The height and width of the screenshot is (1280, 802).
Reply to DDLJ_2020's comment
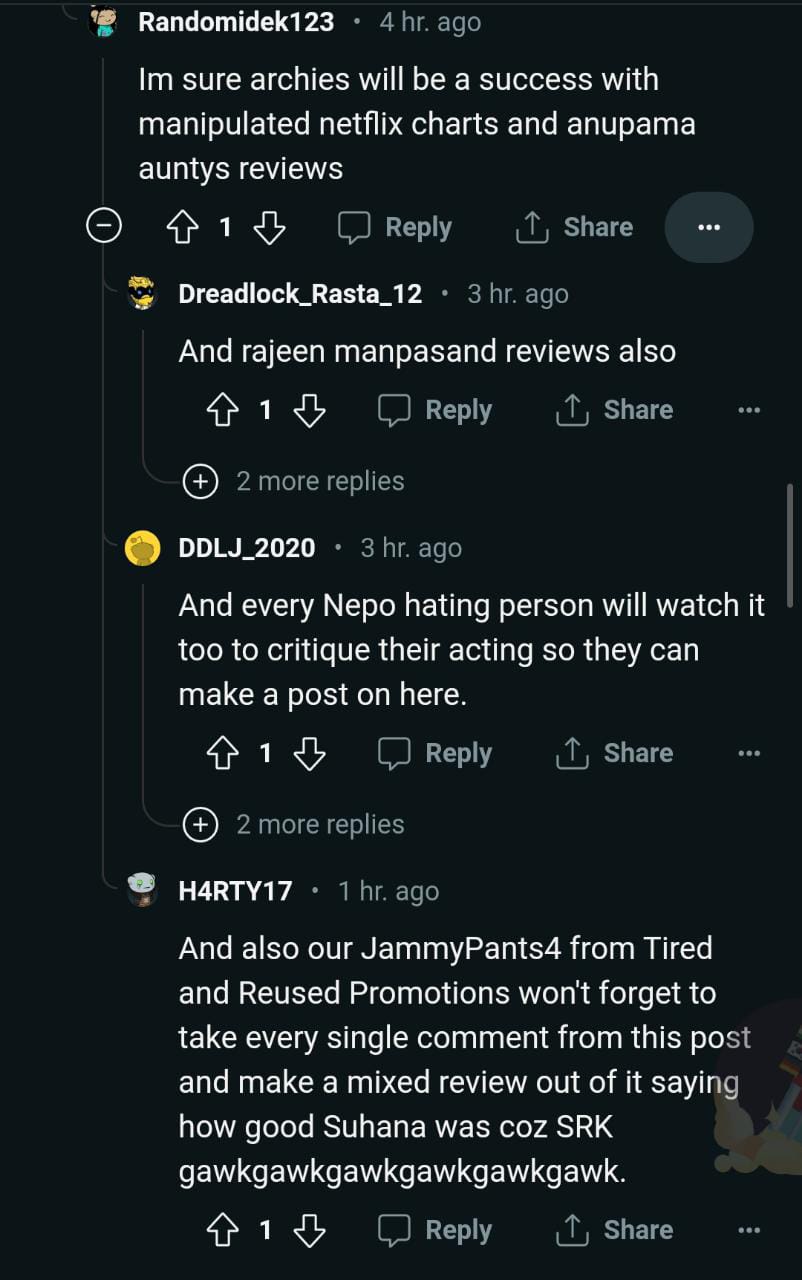434,754
